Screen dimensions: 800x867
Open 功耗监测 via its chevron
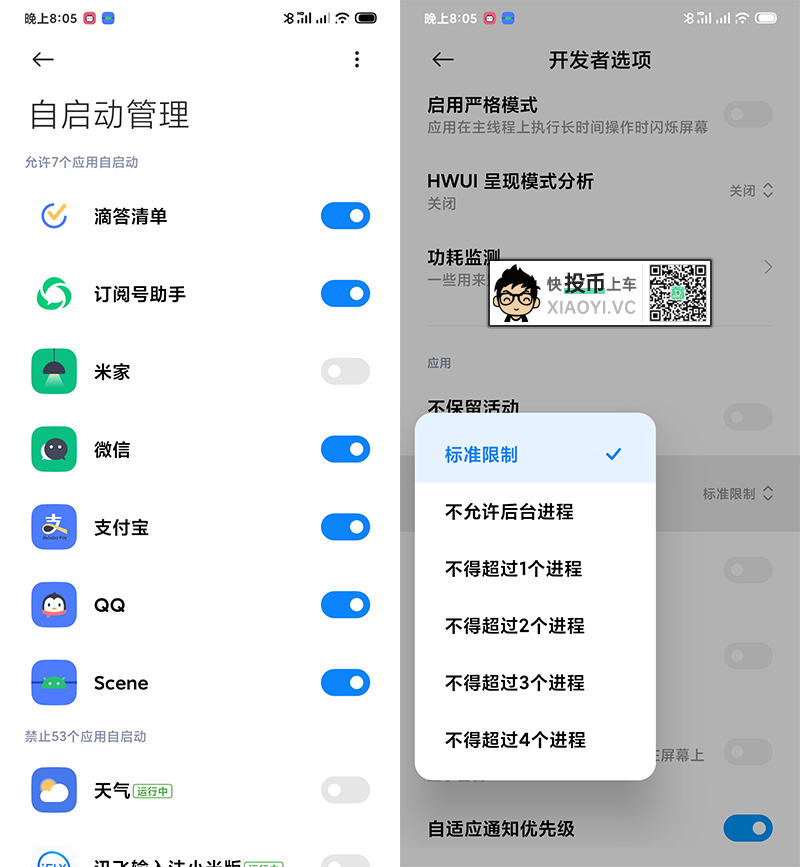click(x=768, y=267)
